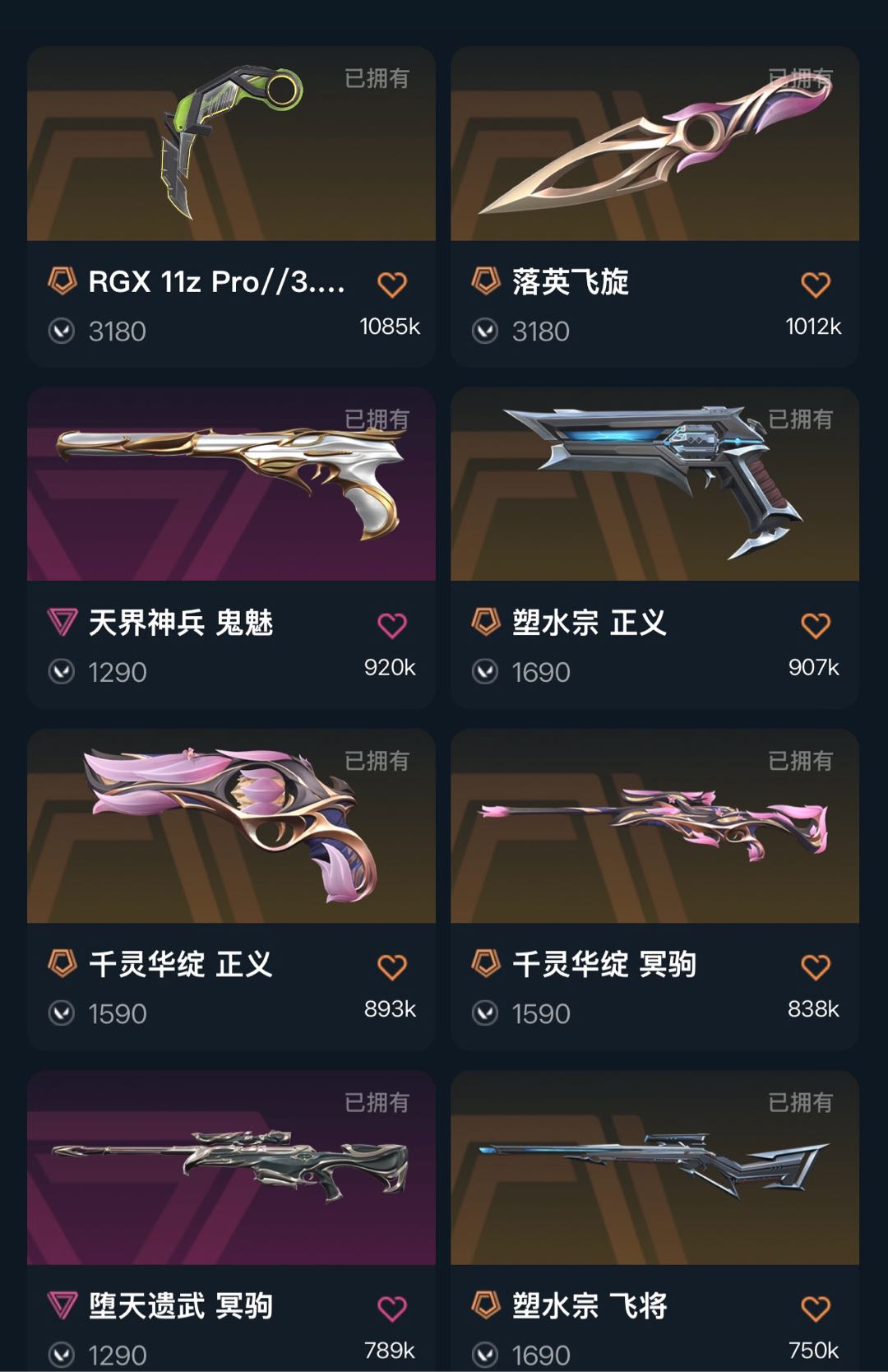The image size is (888, 1372).
Task: Favorite the RGX 11z Pro skin
Action: (x=392, y=285)
